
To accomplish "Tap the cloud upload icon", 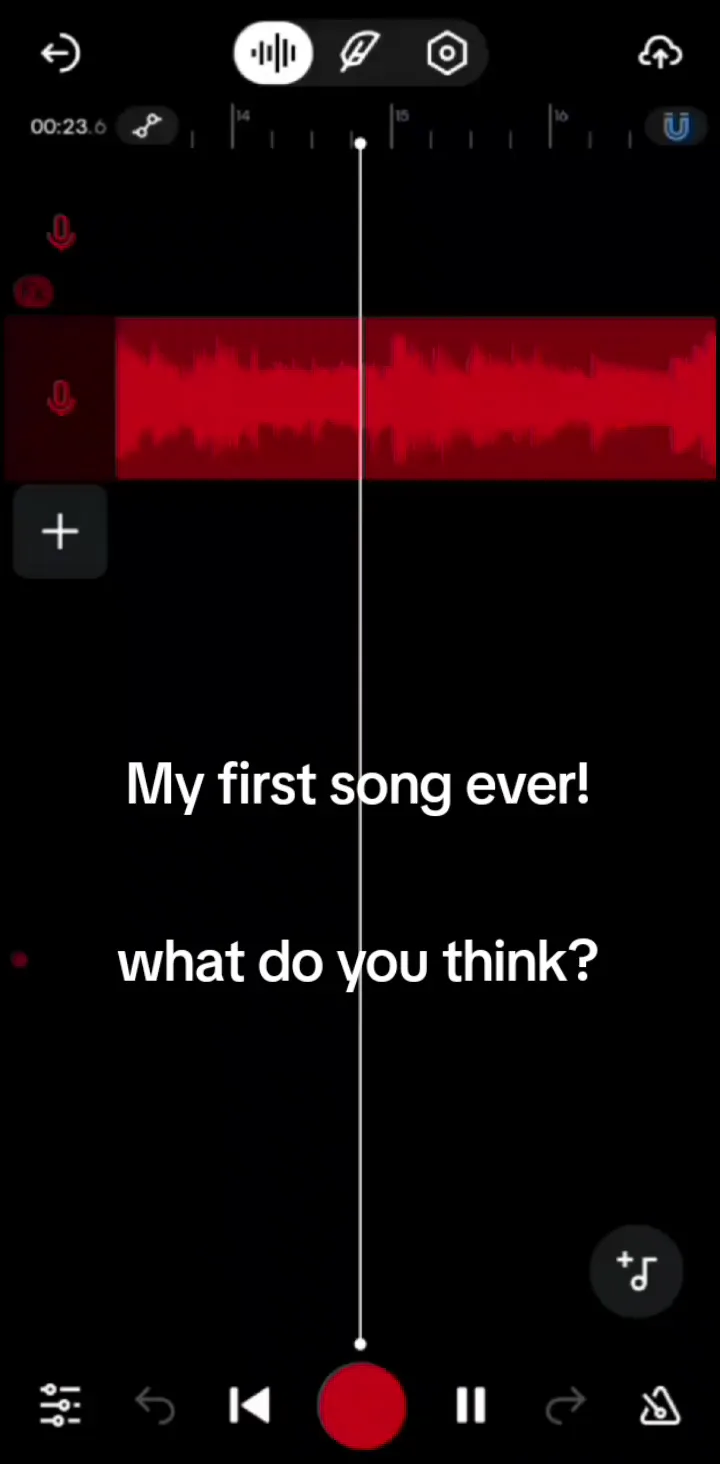I will pos(660,53).
